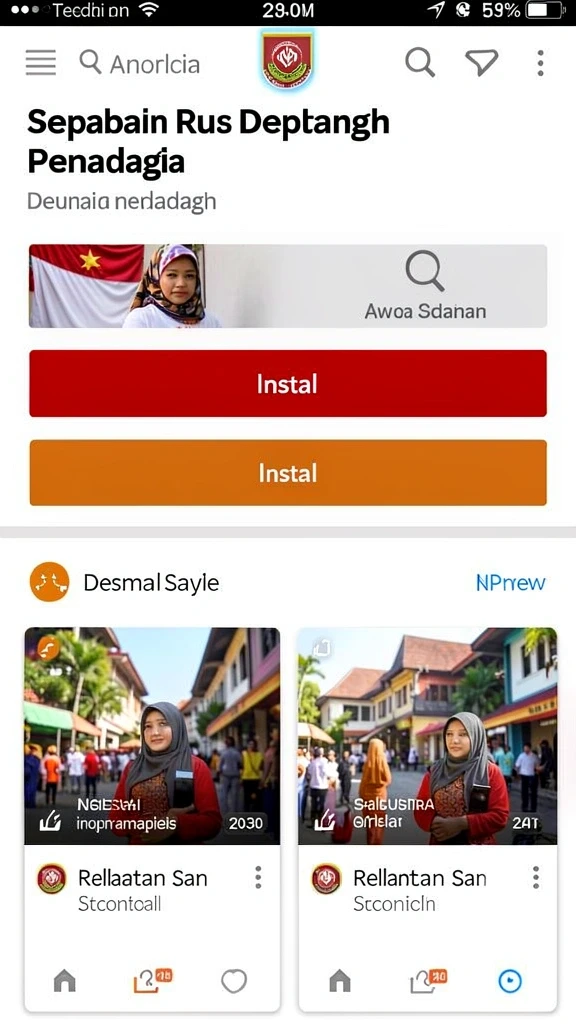Open the filter funnel icon

(482, 63)
